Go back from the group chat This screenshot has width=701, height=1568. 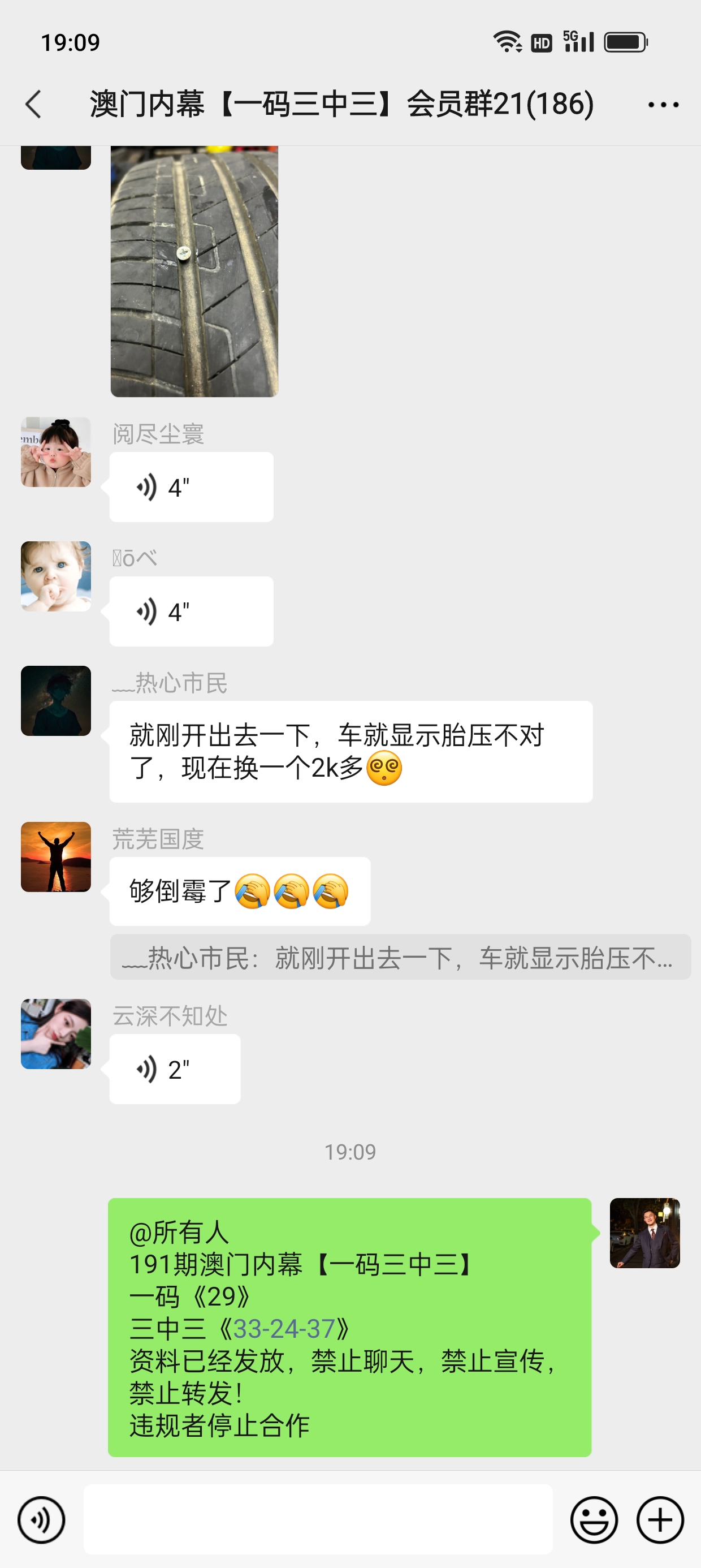34,104
